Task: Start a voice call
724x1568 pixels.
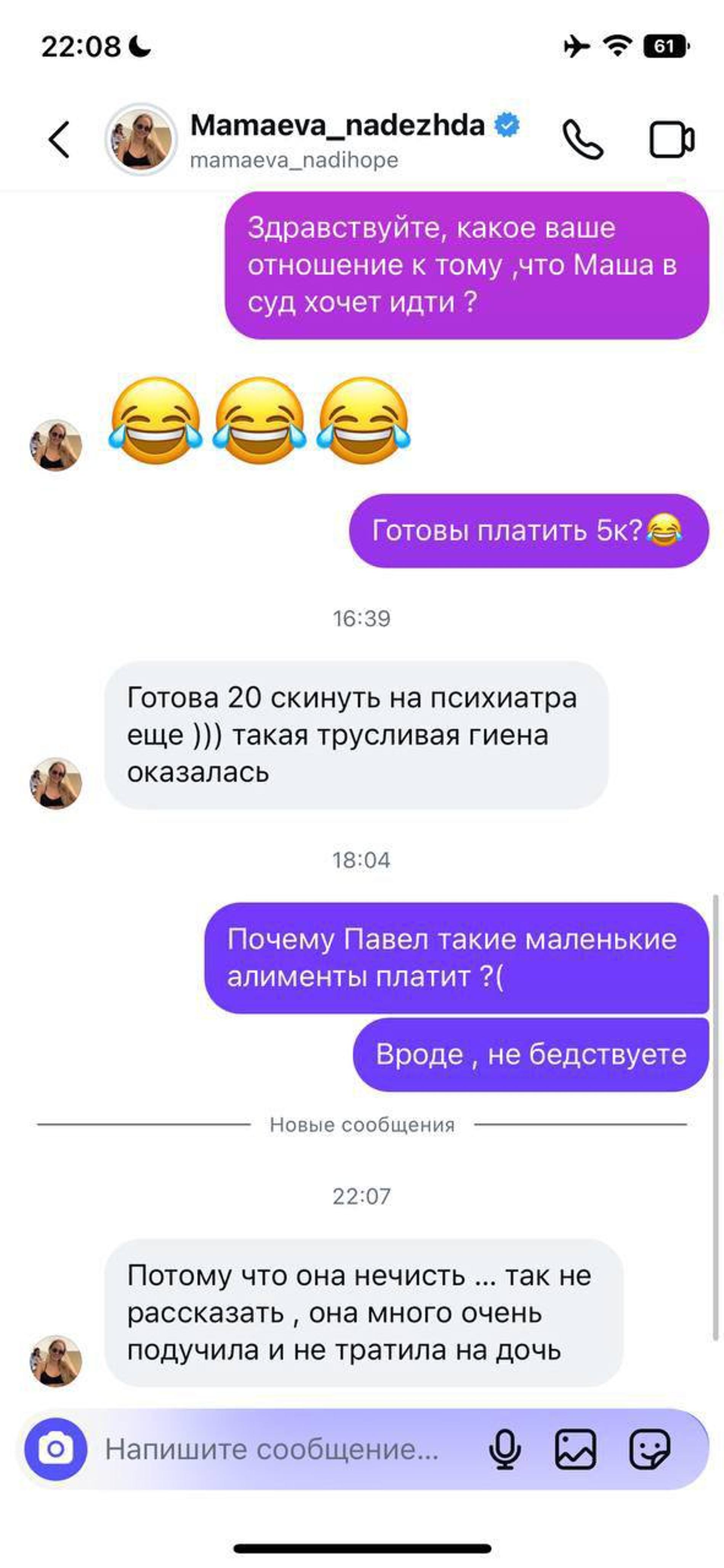Action: 582,140
